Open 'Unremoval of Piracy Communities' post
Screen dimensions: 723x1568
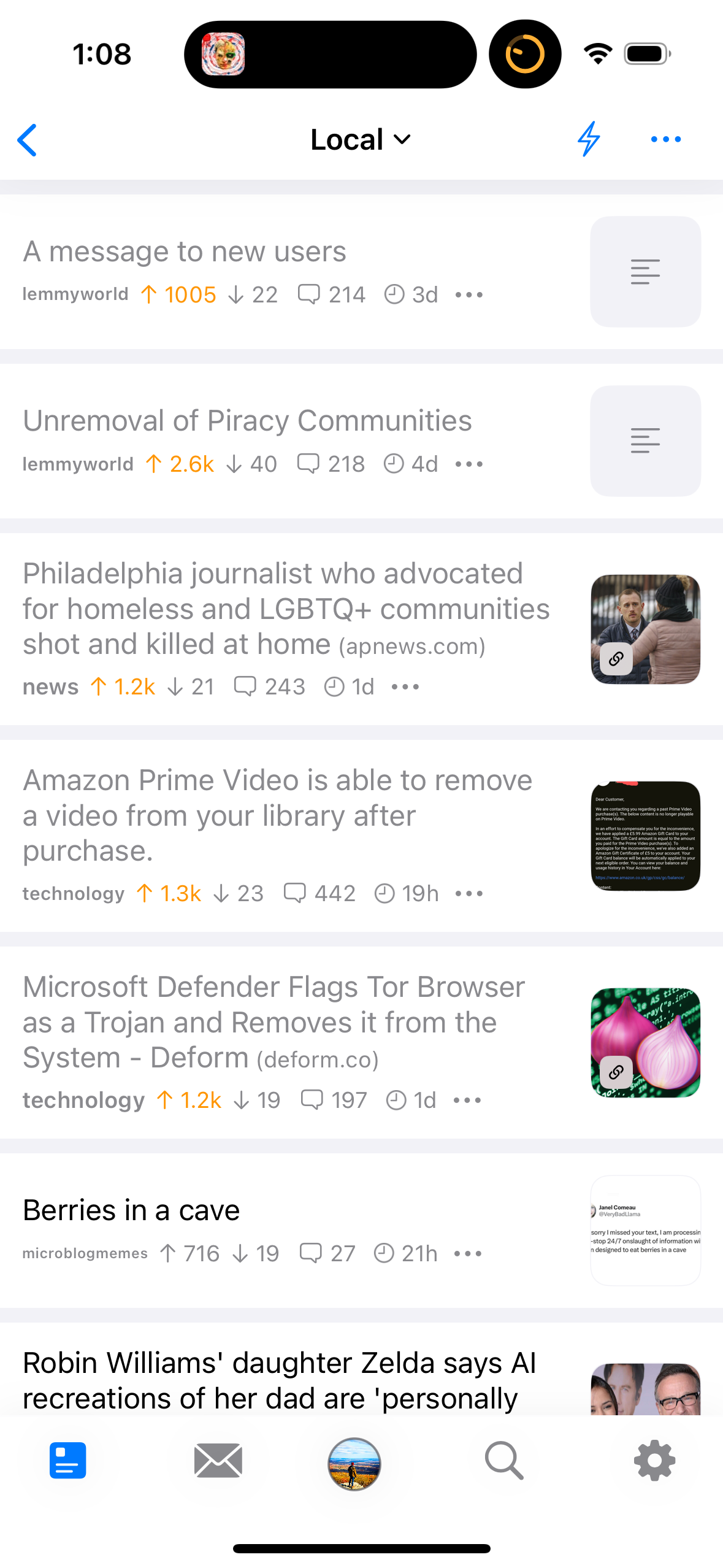tap(247, 421)
